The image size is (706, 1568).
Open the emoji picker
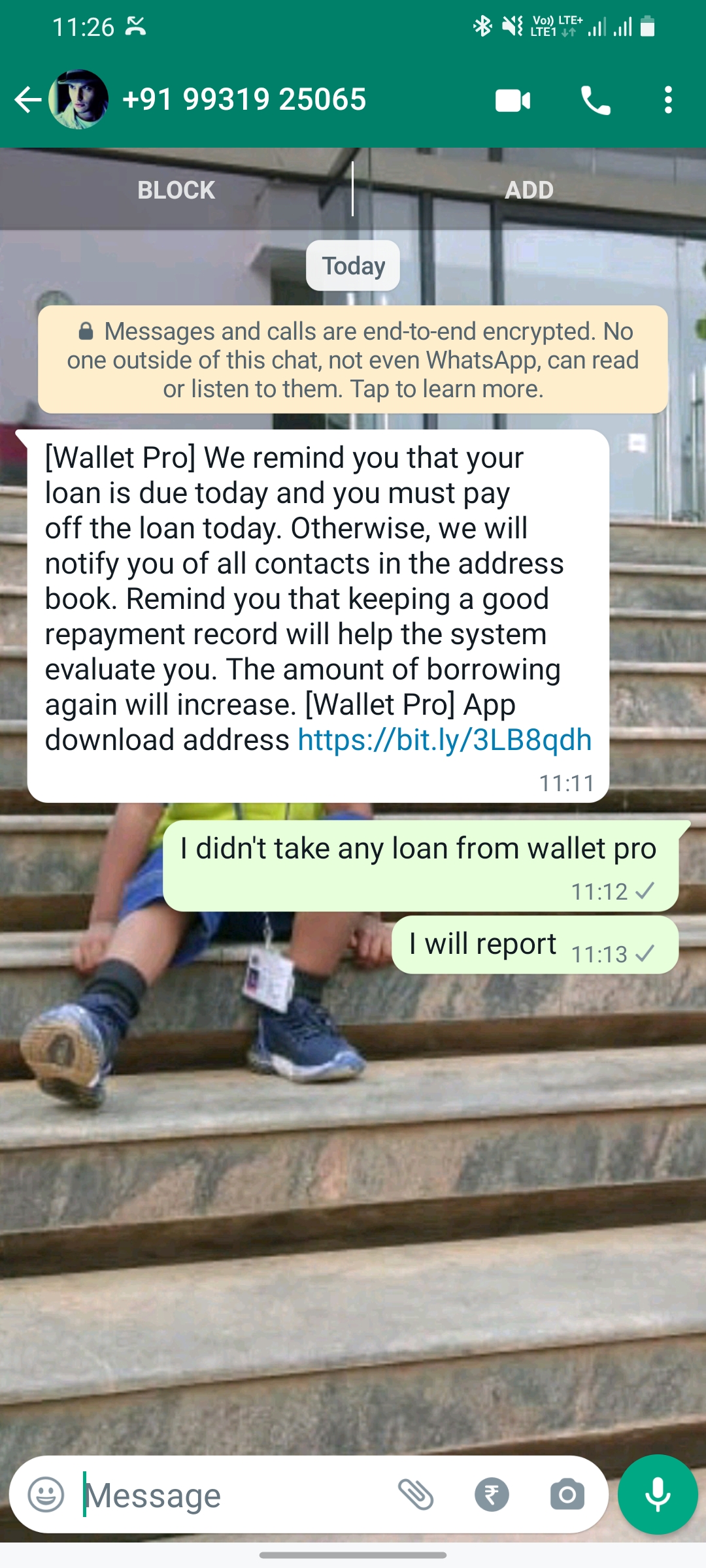[x=46, y=1494]
